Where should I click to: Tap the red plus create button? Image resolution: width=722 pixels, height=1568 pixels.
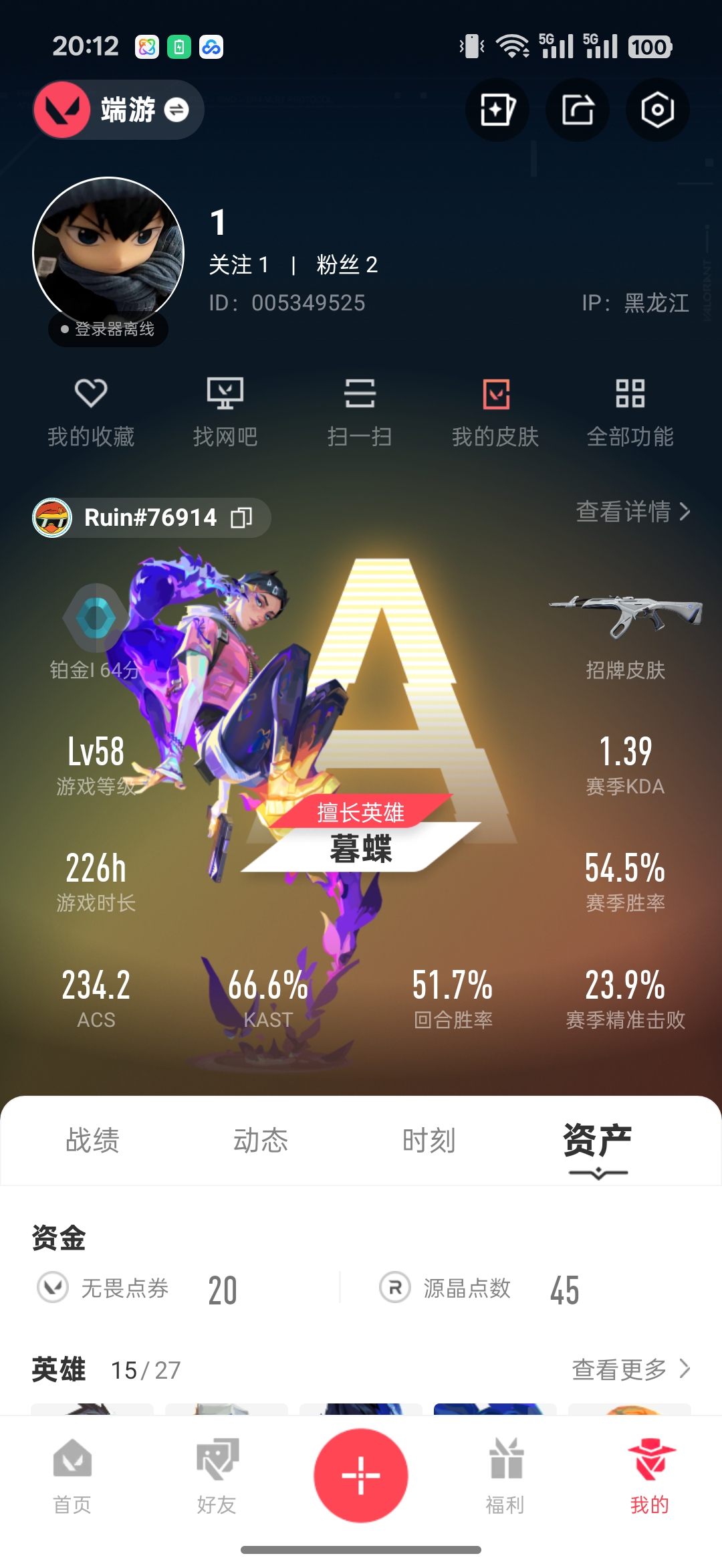tap(361, 1475)
